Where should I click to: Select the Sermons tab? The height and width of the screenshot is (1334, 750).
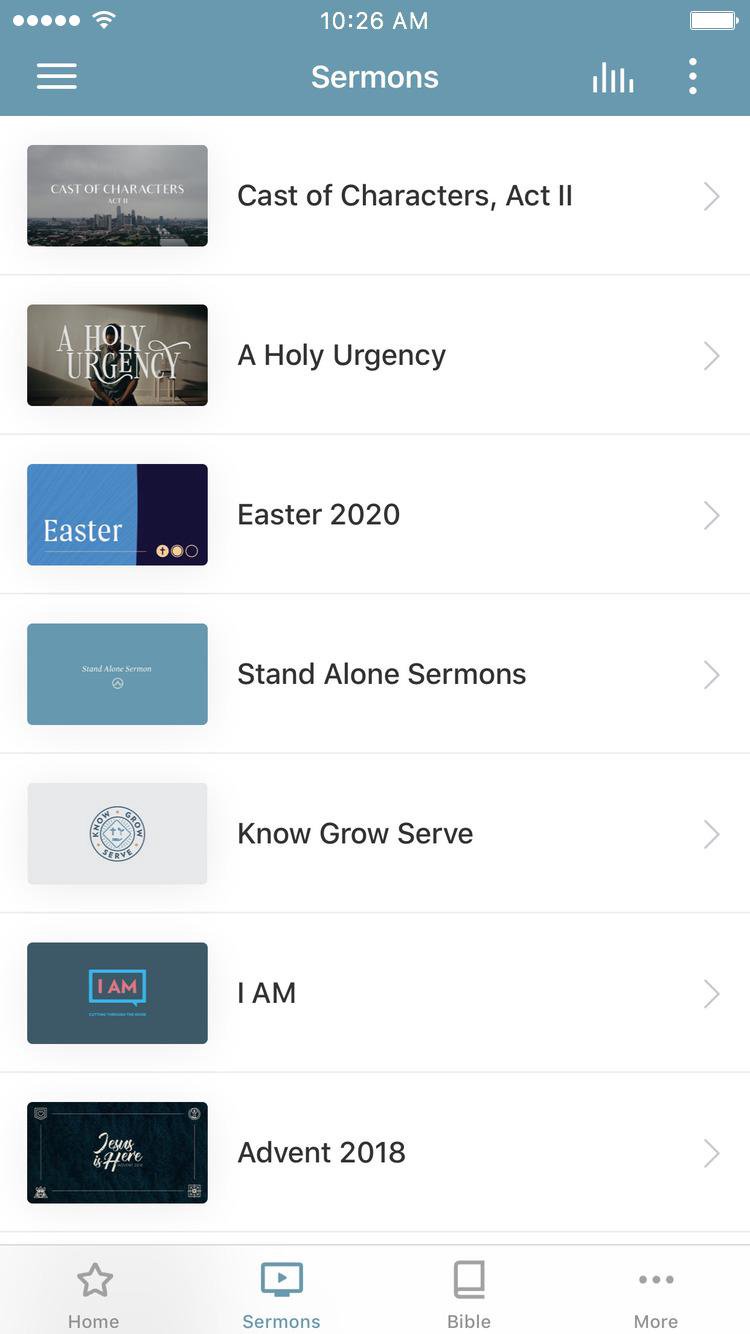281,1294
